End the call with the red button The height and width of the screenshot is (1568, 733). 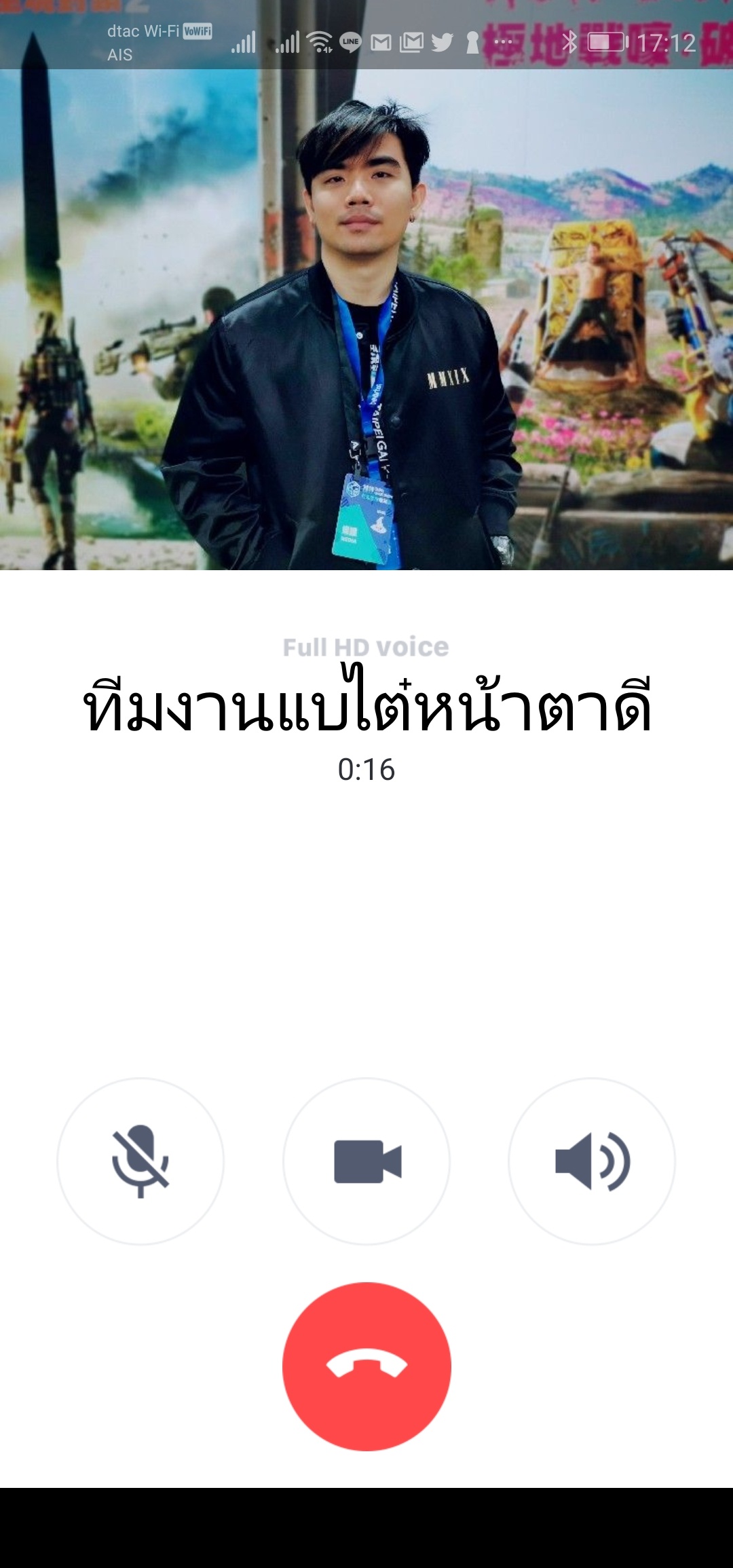[x=366, y=1366]
